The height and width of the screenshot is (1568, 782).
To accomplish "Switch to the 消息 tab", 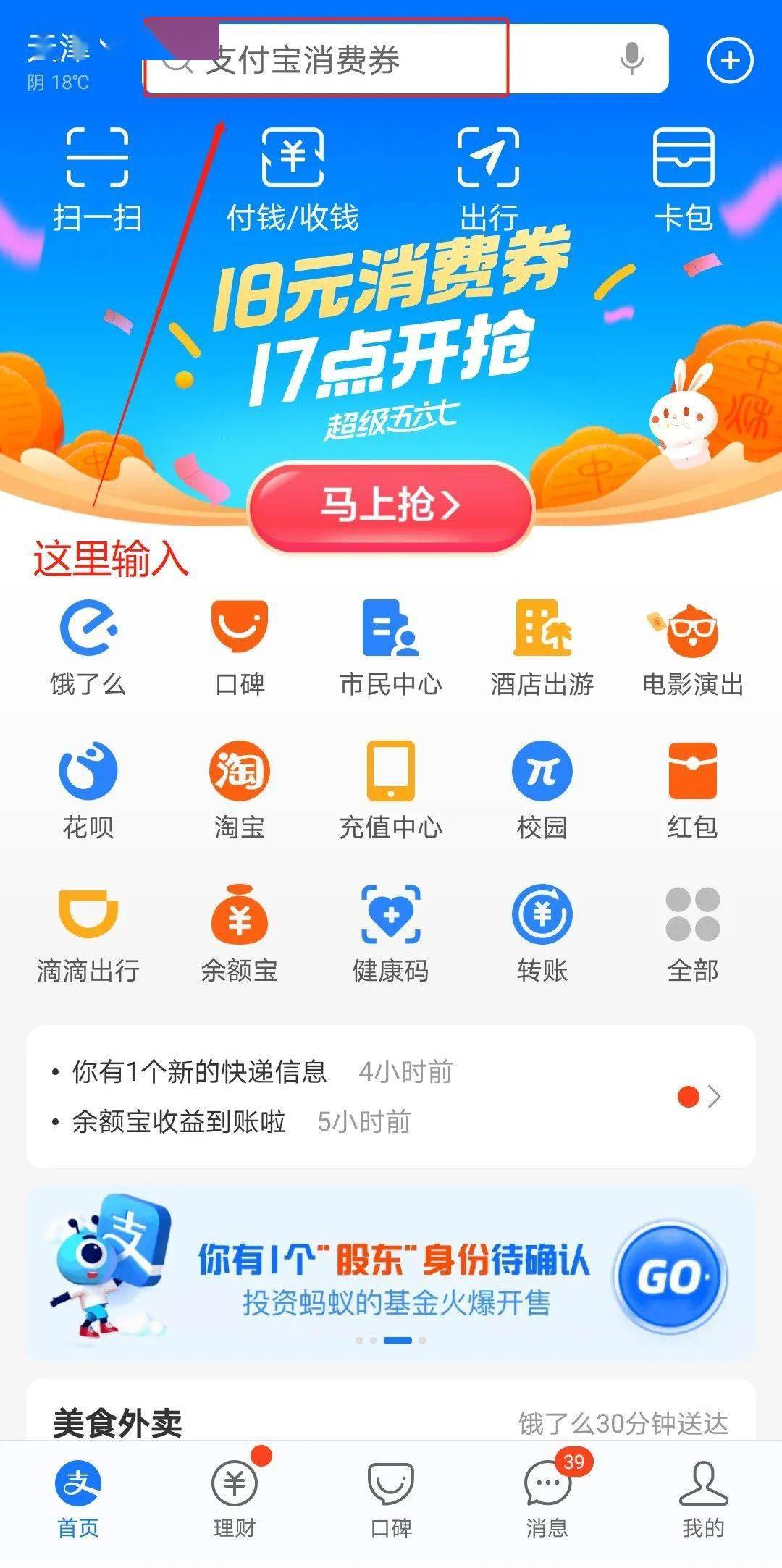I will pyautogui.click(x=547, y=1491).
